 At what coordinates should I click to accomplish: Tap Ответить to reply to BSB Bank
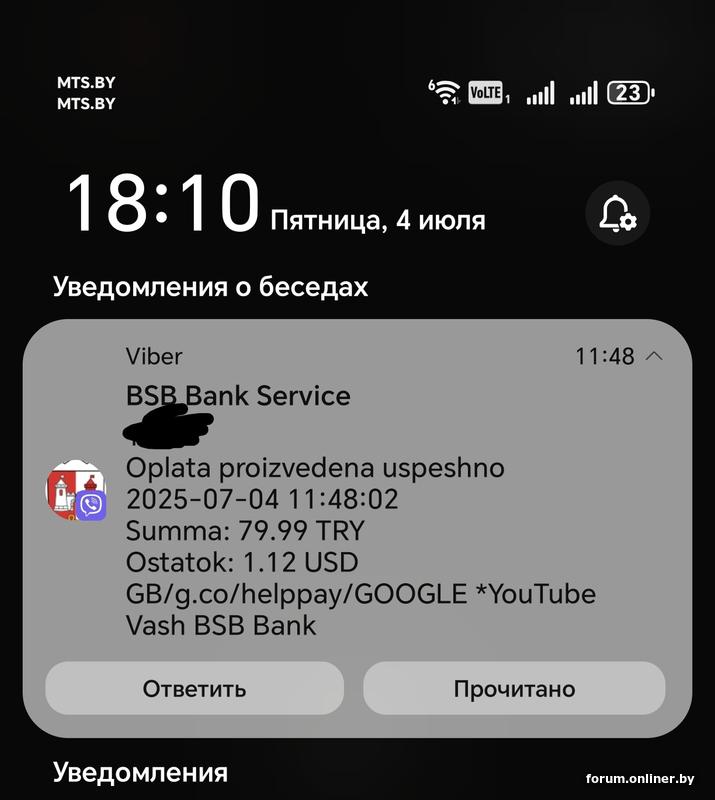click(x=195, y=689)
